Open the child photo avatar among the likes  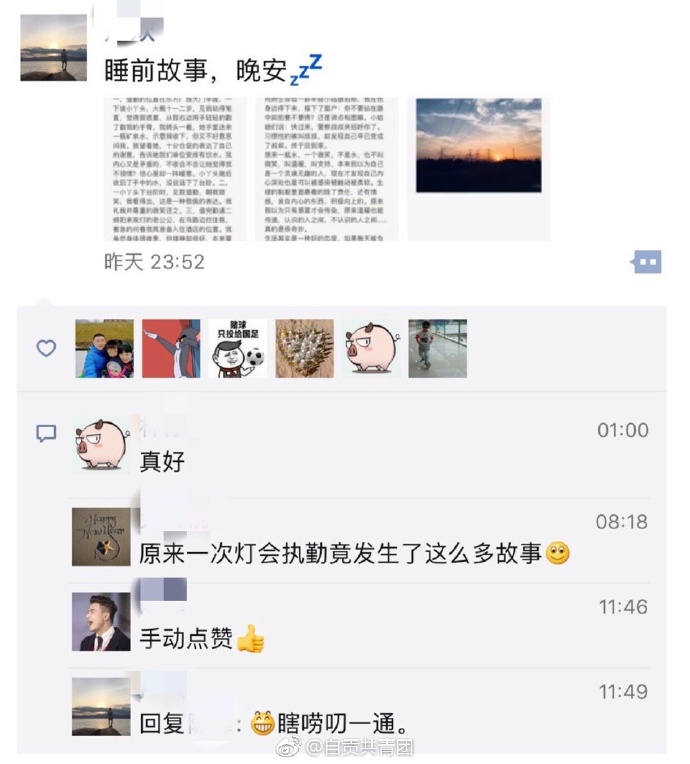click(x=437, y=348)
